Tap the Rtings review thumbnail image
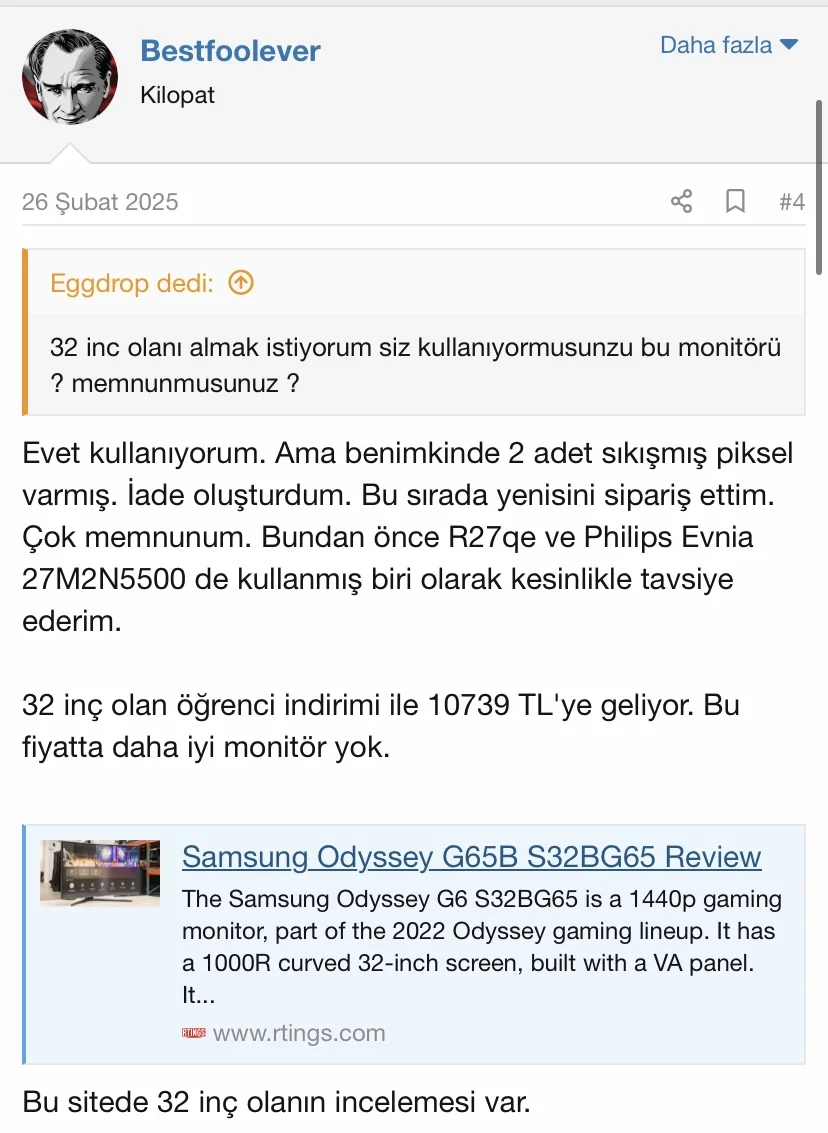Image resolution: width=828 pixels, height=1133 pixels. point(100,873)
